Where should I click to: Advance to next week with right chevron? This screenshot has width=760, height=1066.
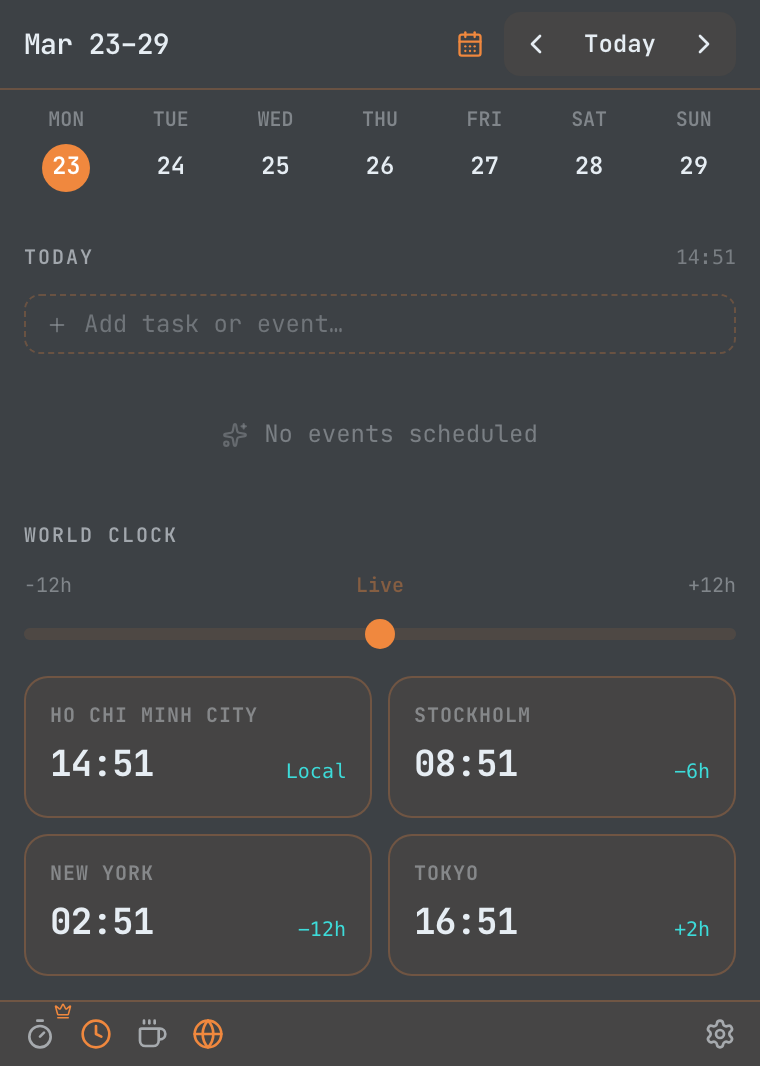[703, 44]
